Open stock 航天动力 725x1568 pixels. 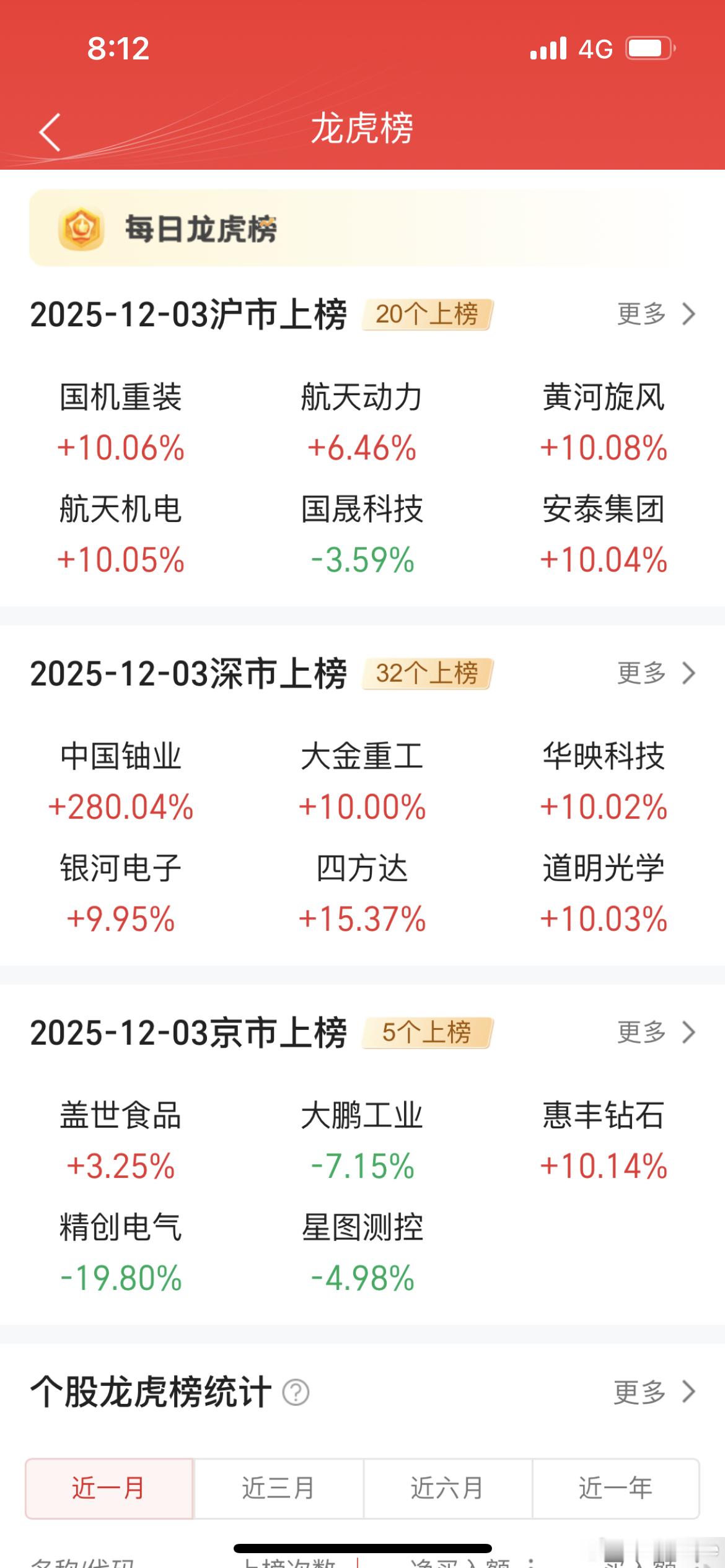point(362,421)
